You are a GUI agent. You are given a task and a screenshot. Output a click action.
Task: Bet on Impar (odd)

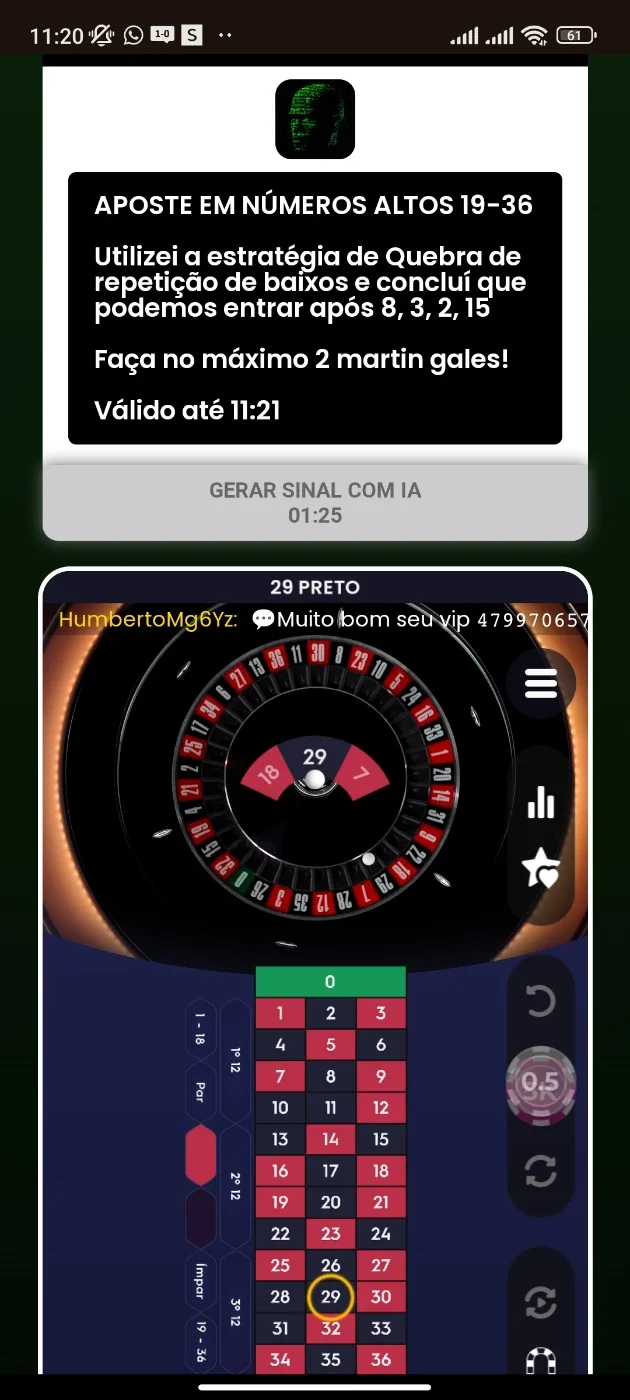click(x=200, y=1281)
